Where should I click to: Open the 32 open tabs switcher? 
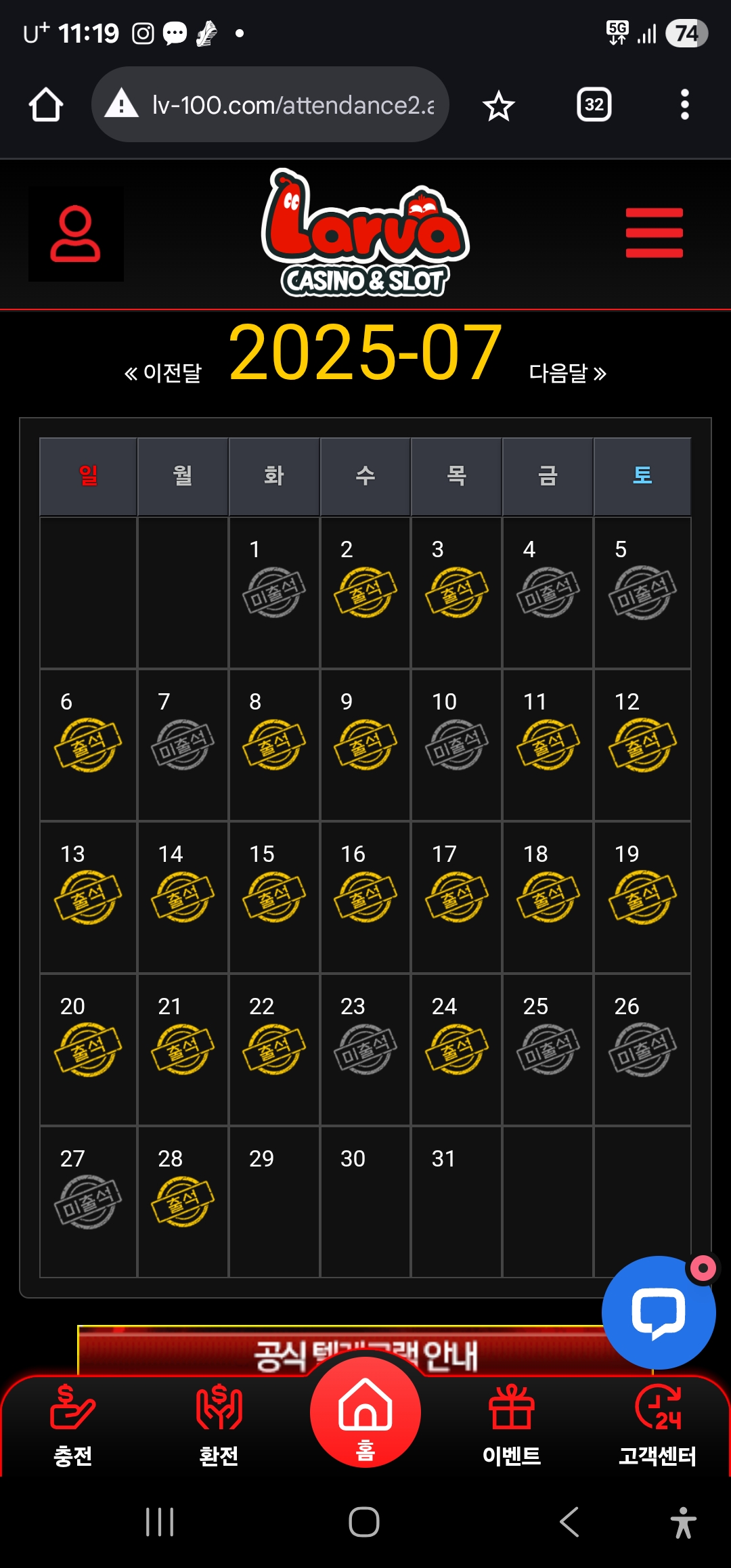pos(594,105)
